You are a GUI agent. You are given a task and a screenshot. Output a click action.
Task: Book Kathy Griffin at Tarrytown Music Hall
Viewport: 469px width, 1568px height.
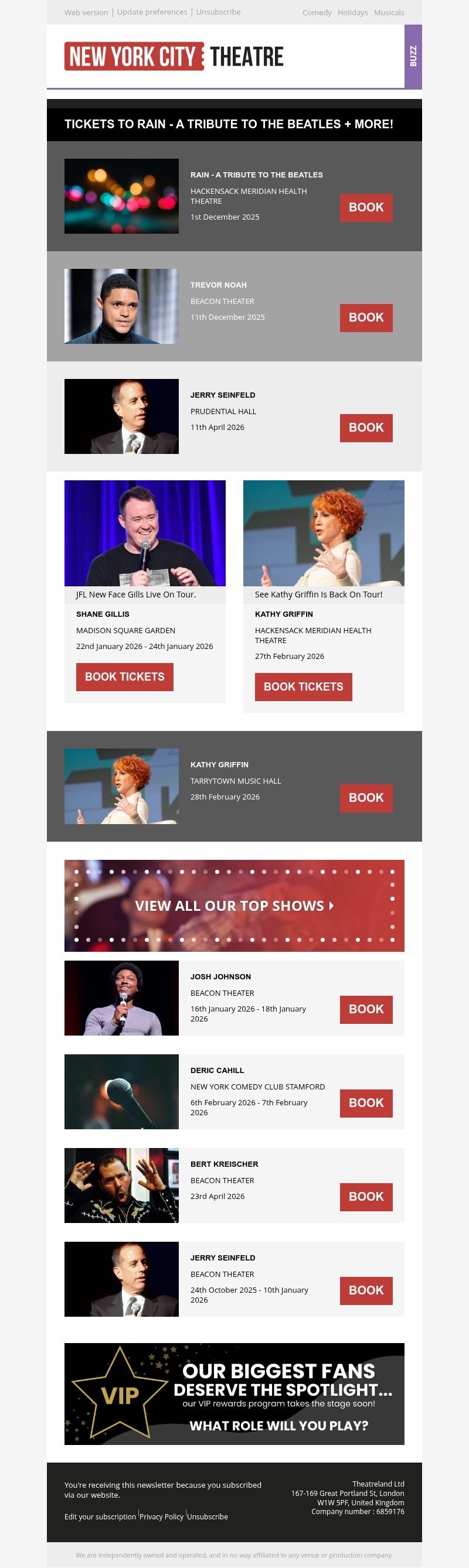[366, 798]
